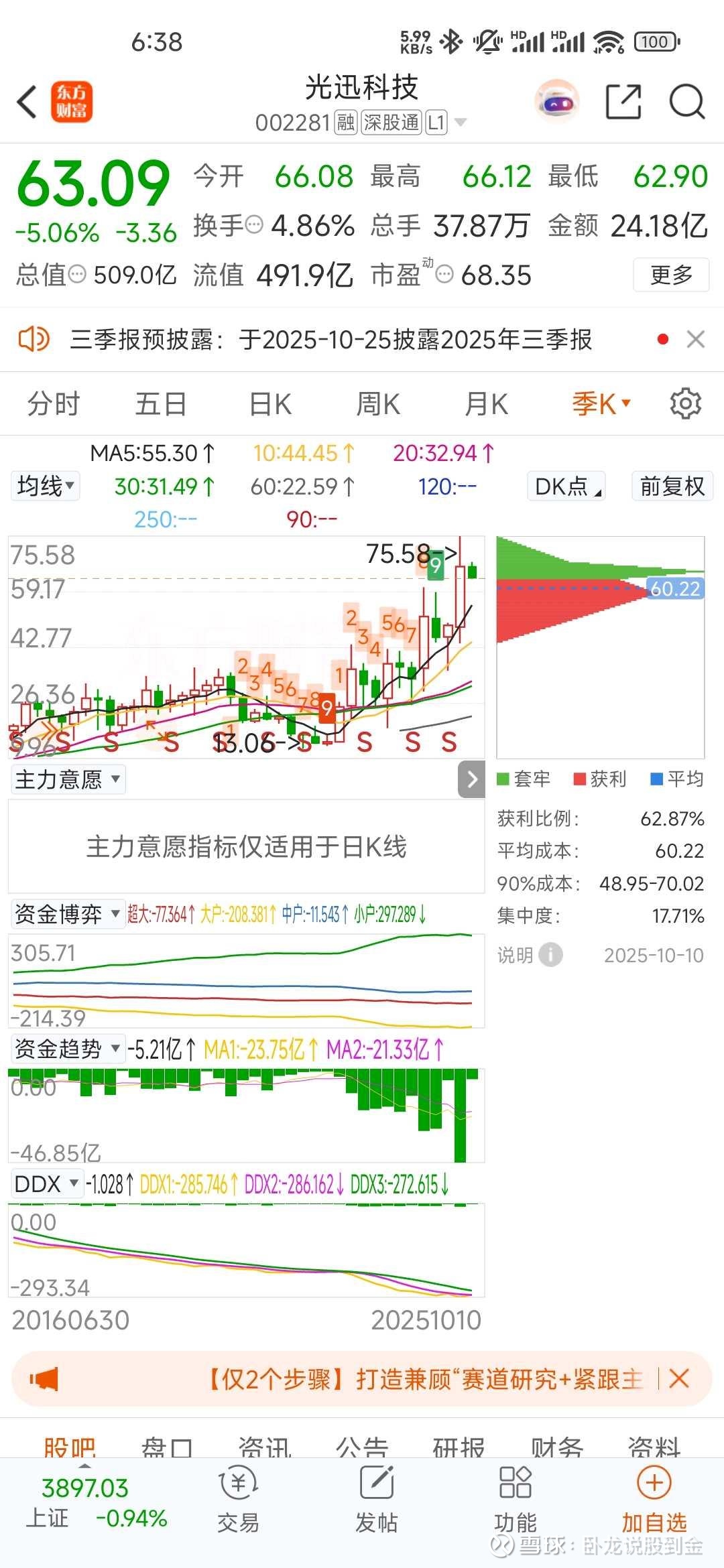Open the search magnifier

[x=686, y=102]
